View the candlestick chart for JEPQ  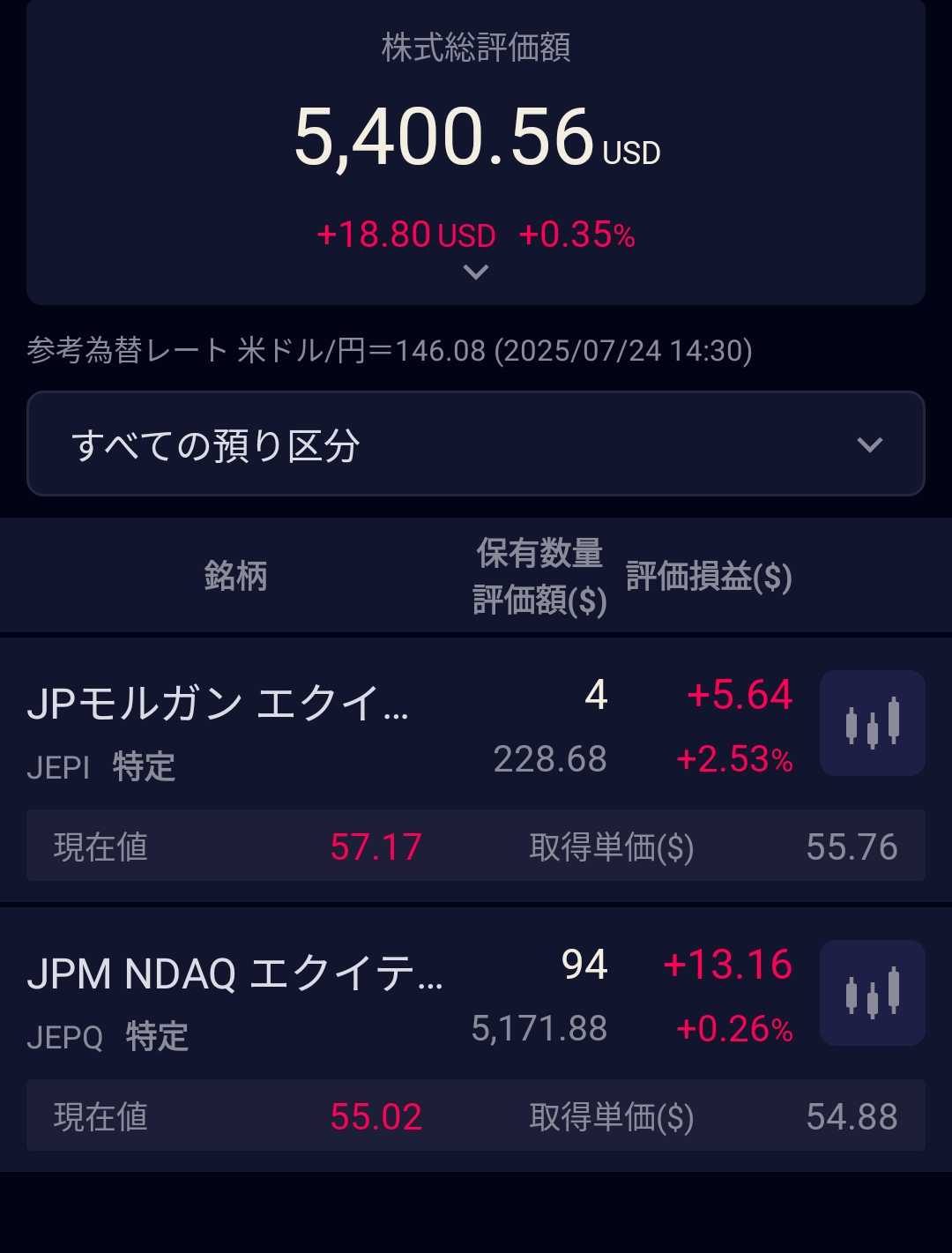pyautogui.click(x=872, y=993)
